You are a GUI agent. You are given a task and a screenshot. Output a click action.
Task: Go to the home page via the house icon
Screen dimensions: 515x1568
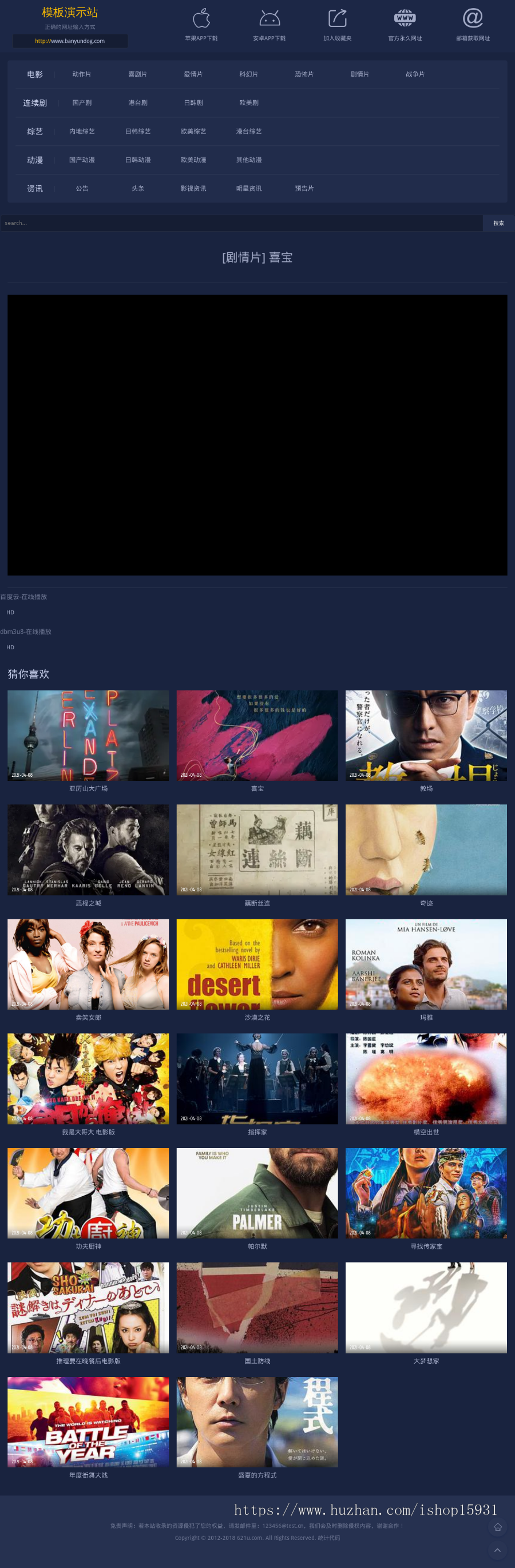[497, 1527]
